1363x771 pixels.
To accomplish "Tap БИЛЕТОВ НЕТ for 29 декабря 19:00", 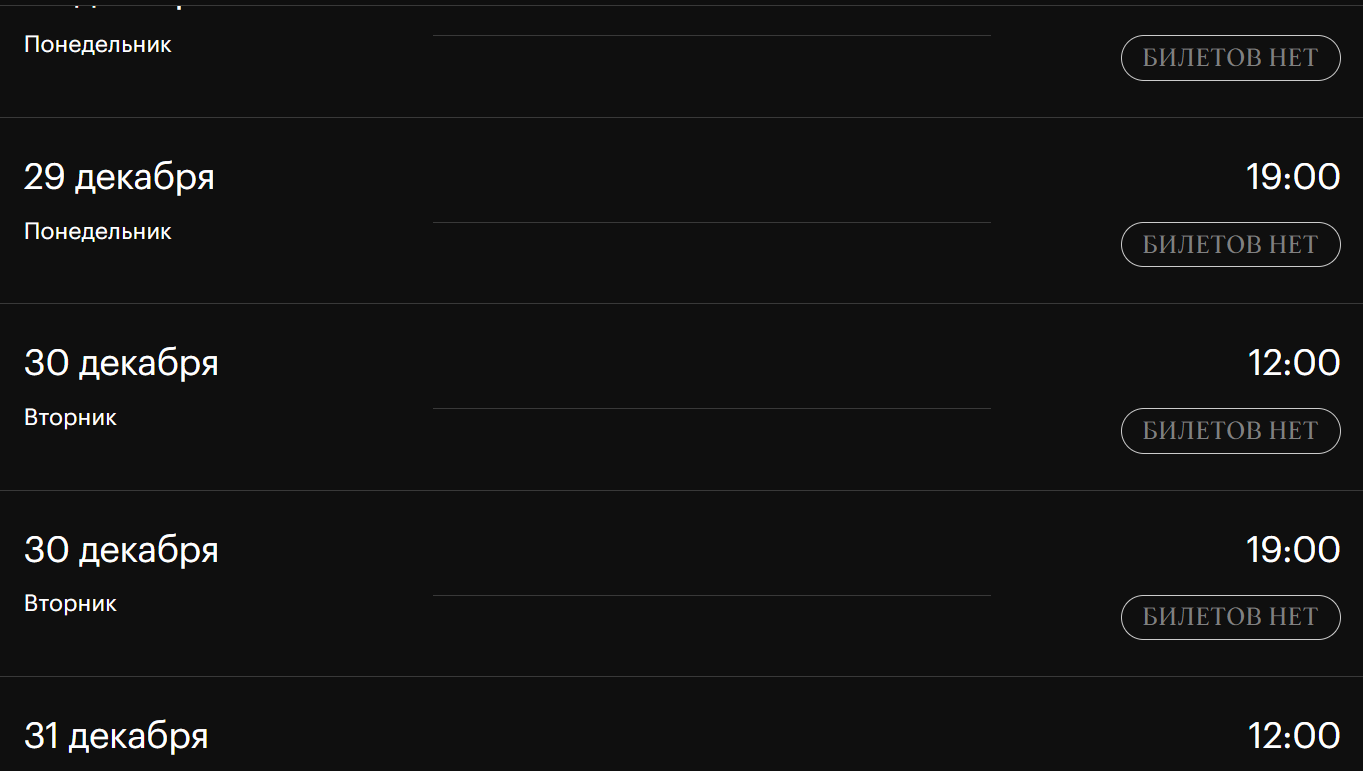I will click(x=1230, y=244).
